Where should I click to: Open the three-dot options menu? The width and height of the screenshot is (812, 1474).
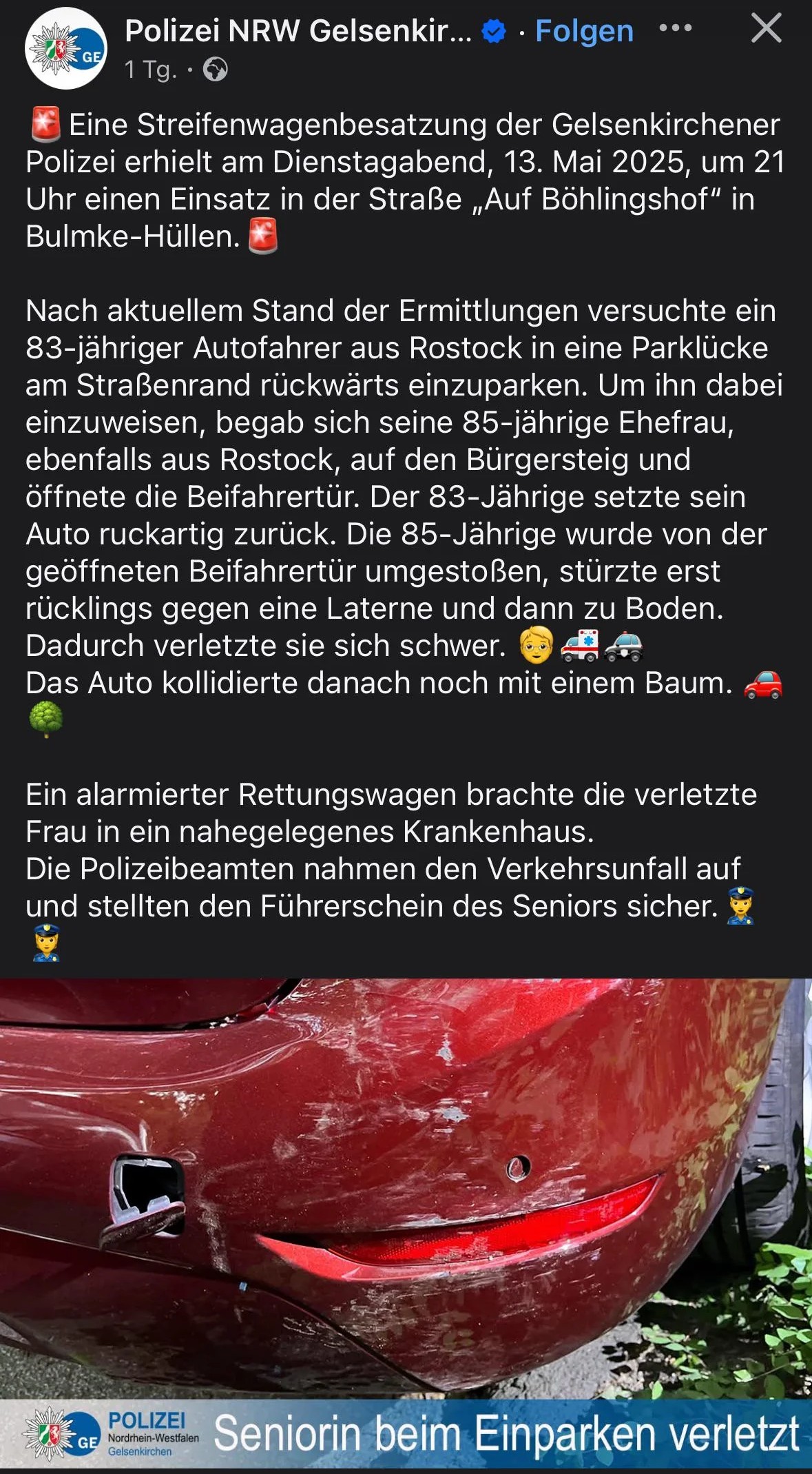(675, 29)
